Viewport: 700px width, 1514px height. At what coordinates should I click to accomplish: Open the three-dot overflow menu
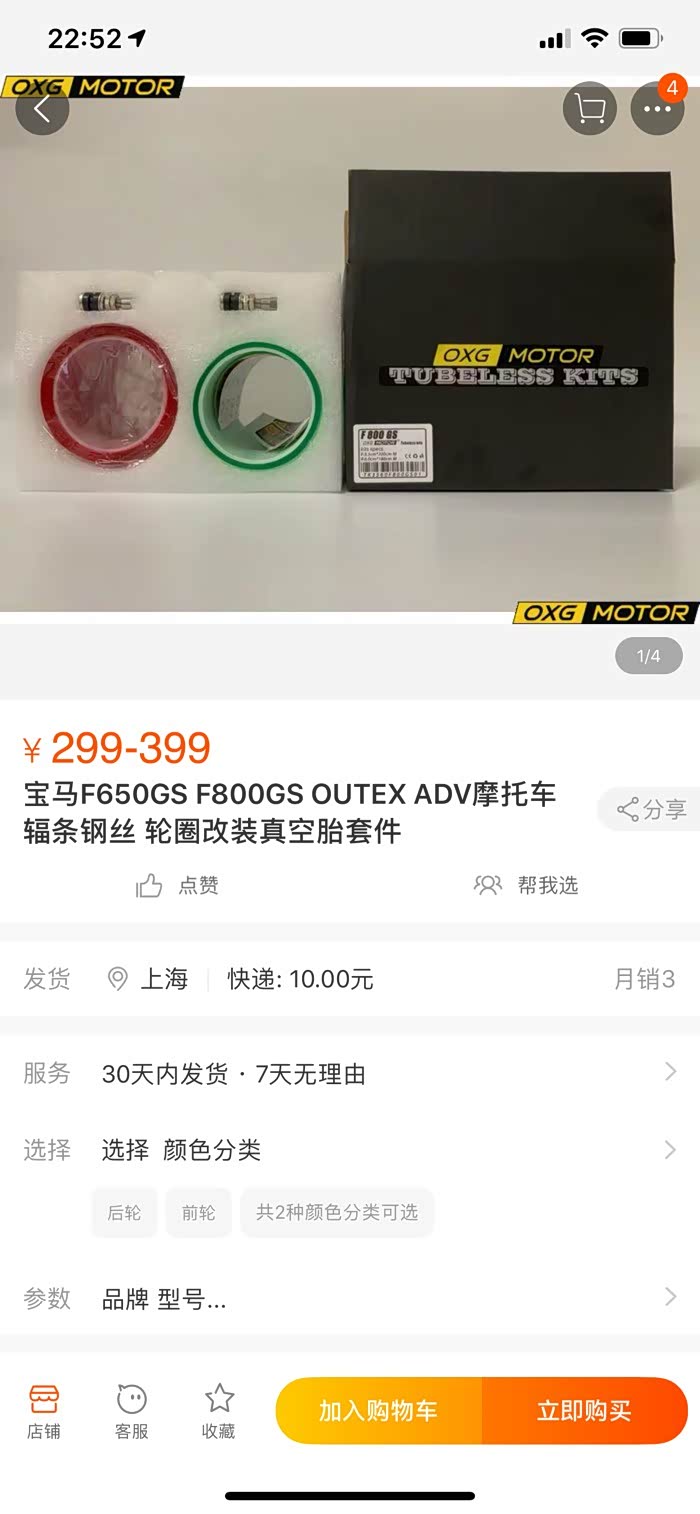coord(657,109)
